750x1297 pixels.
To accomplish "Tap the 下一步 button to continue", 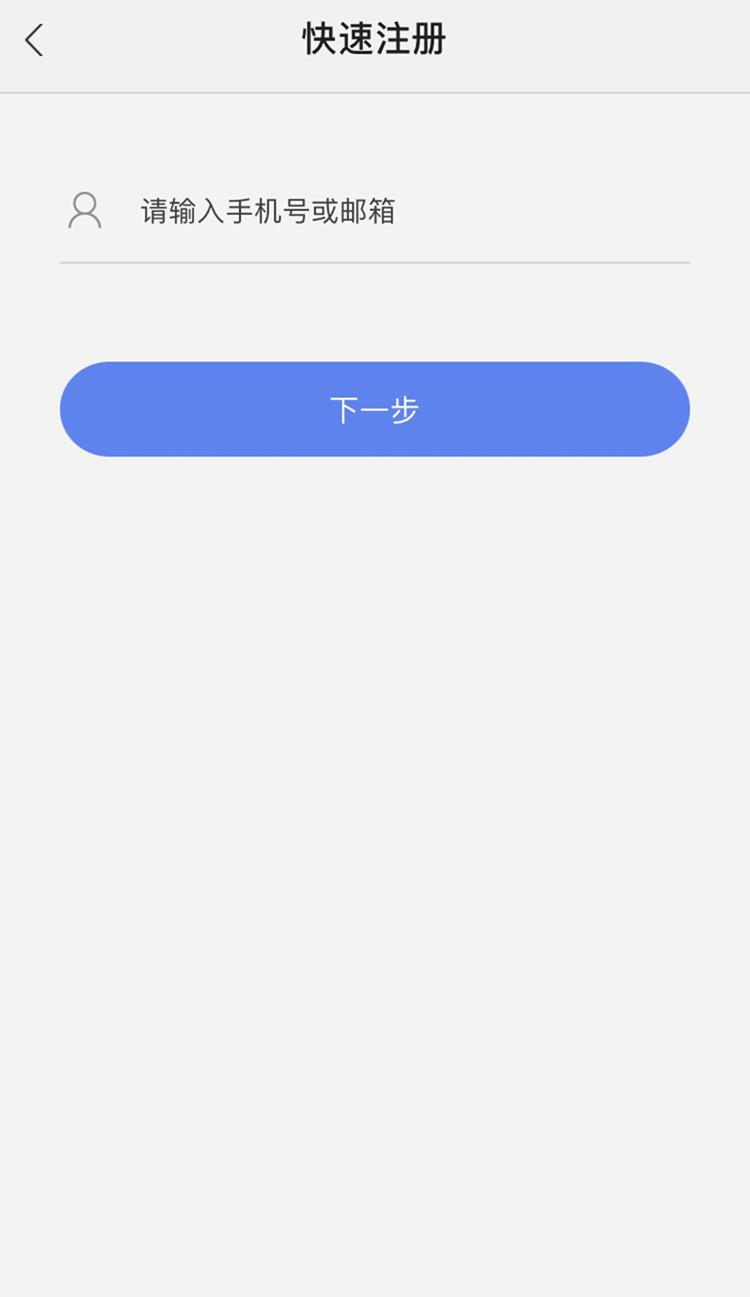I will [x=375, y=409].
